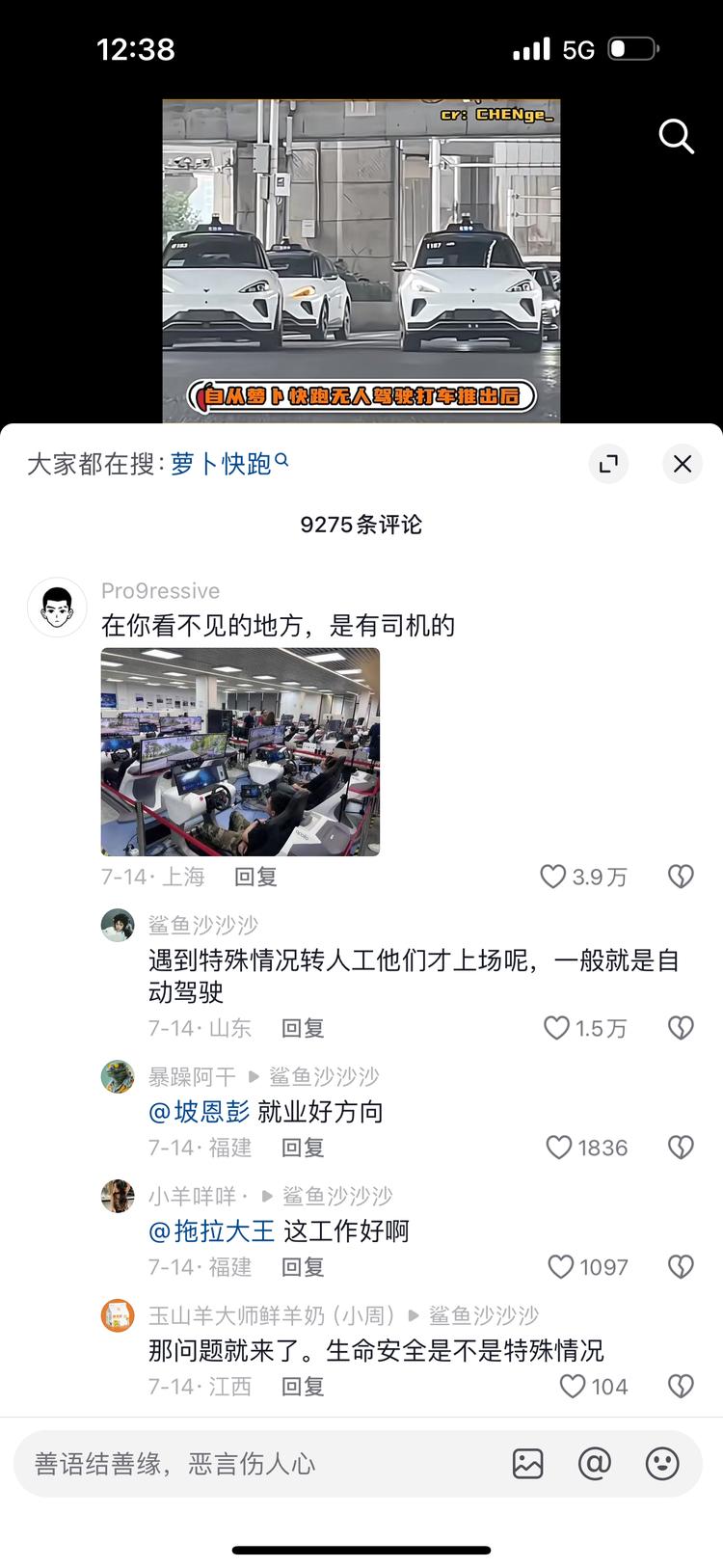Tap the dislike icon beside 104 likes
The image size is (723, 1568).
pyautogui.click(x=680, y=1386)
